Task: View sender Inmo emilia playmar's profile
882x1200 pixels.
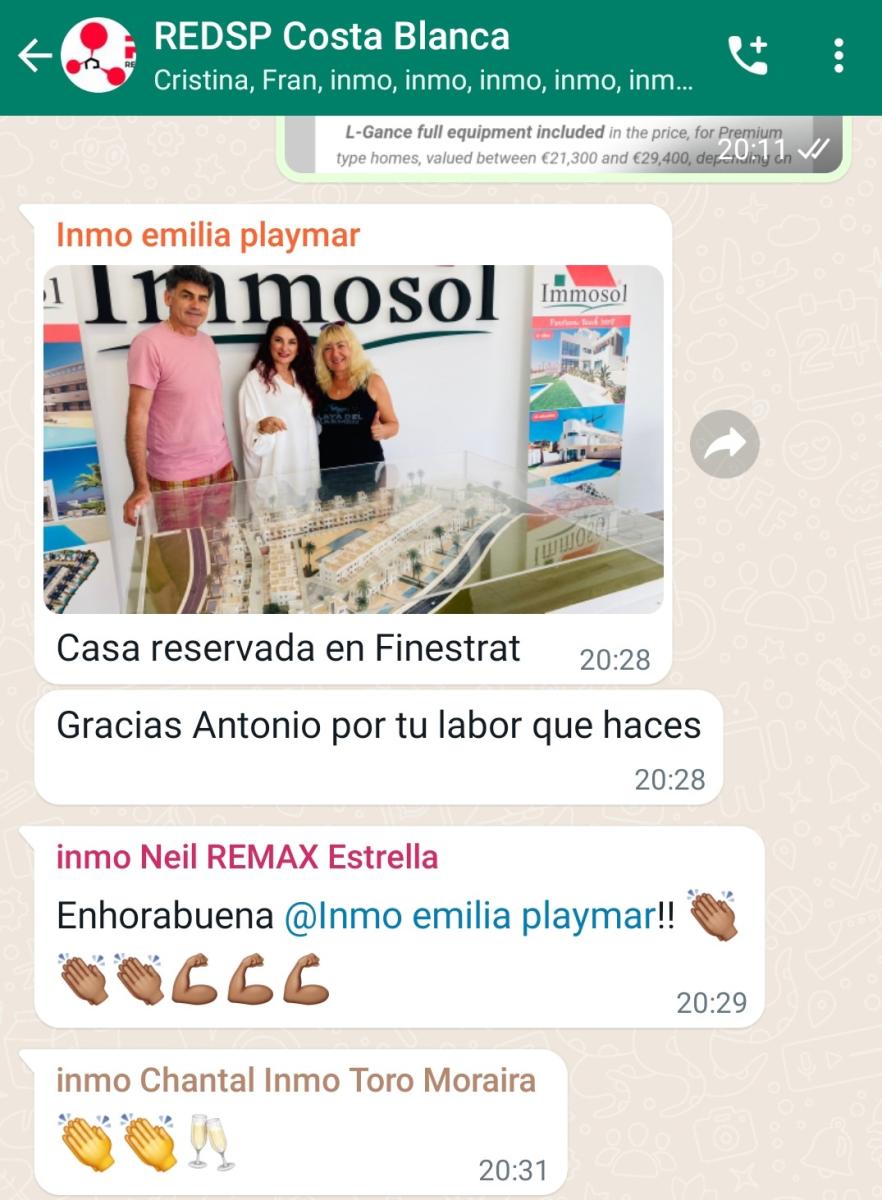Action: click(x=208, y=235)
